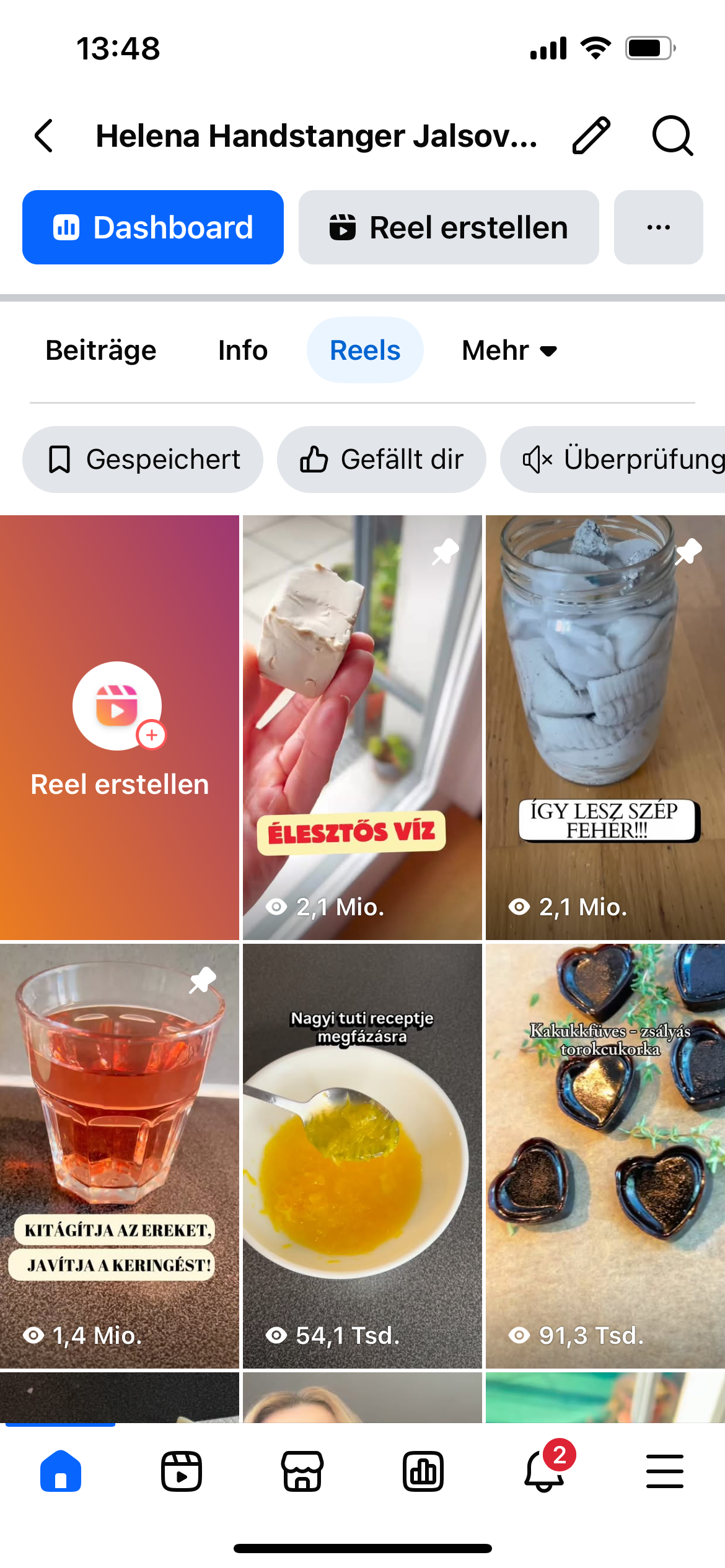The image size is (725, 1568).
Task: Go back using the top-left arrow
Action: 45,136
